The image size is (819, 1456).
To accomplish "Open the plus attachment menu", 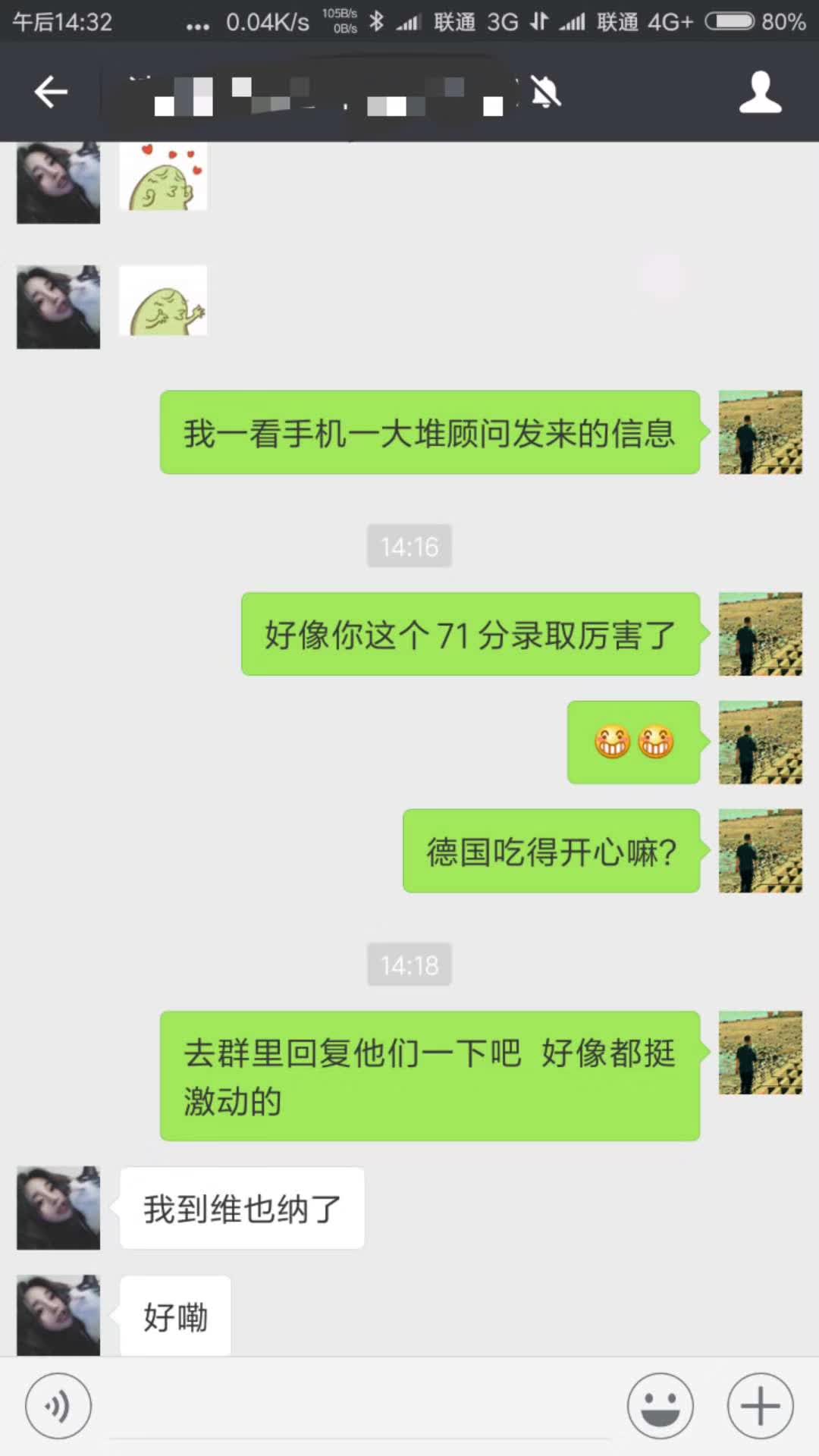I will coord(760,1405).
